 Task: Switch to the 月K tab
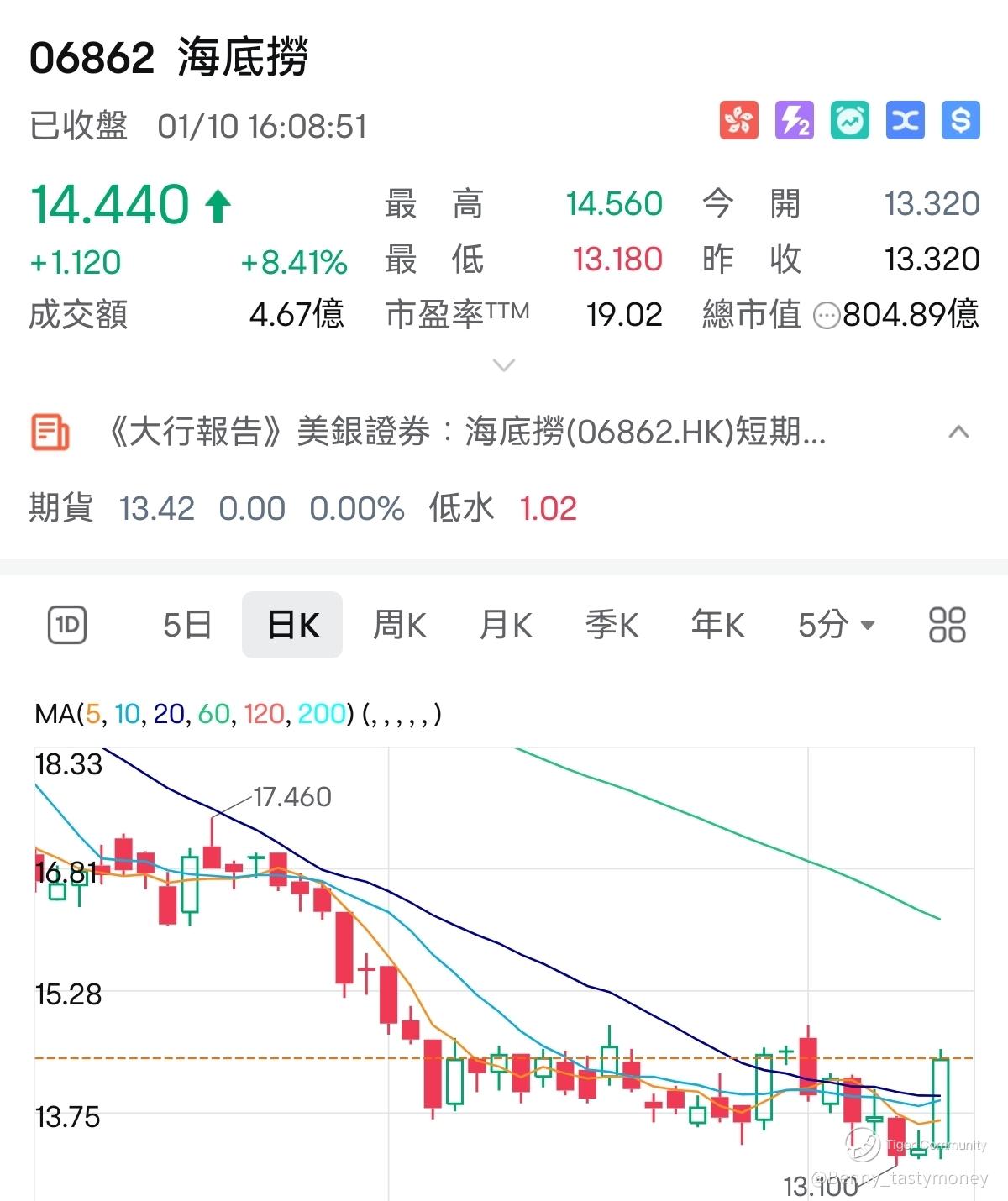tap(505, 624)
